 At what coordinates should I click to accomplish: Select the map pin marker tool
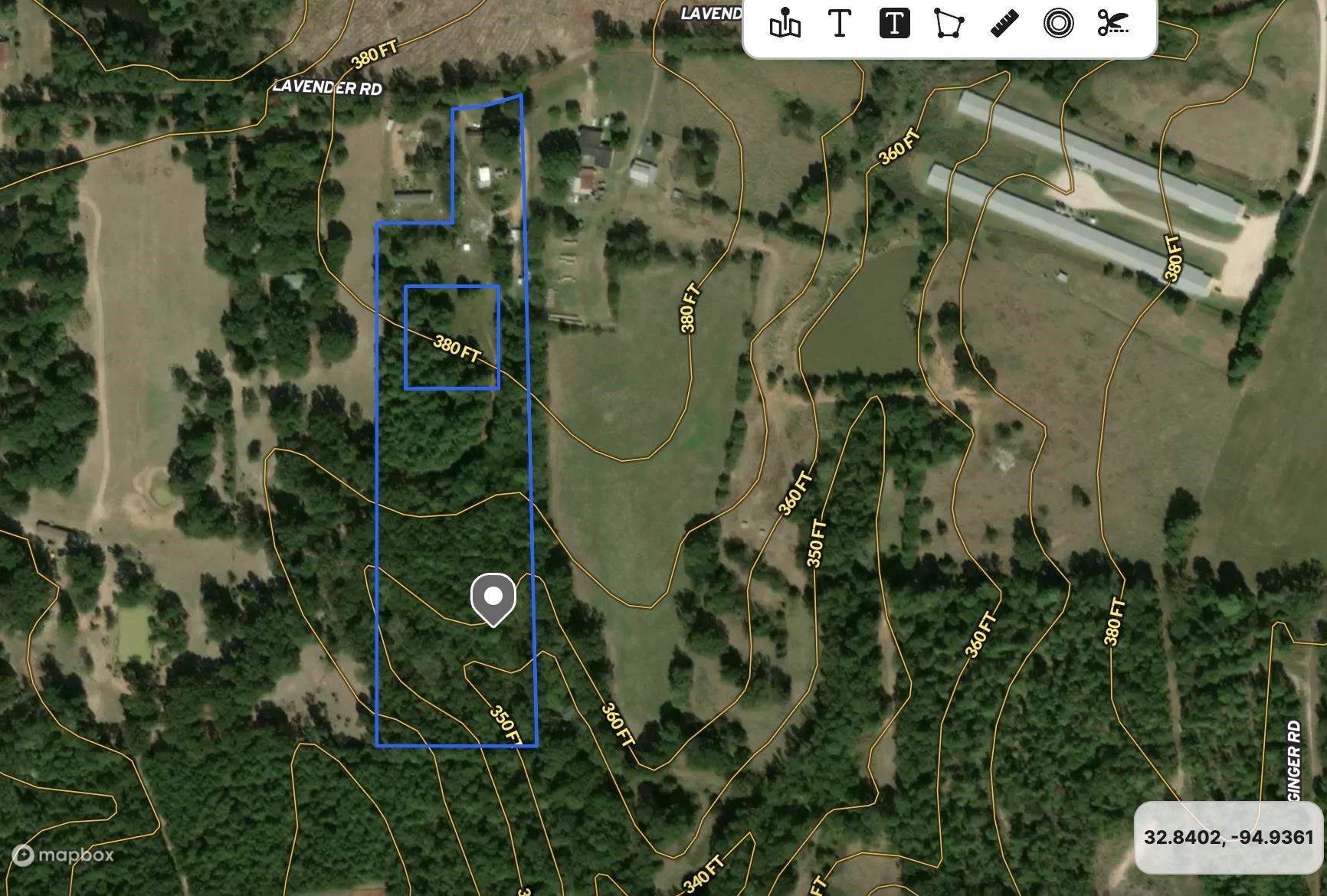785,24
